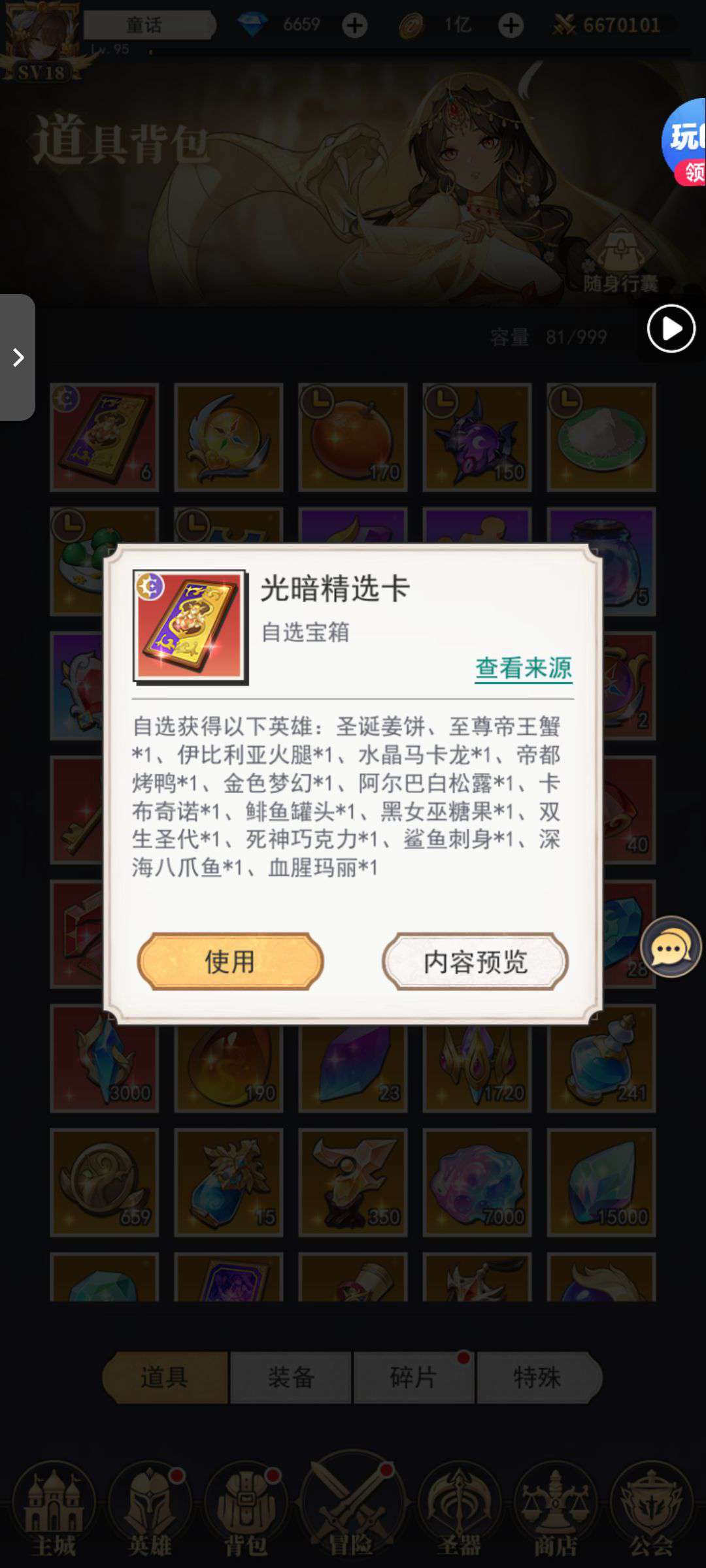
Task: Expand the side panel arrow
Action: click(18, 357)
